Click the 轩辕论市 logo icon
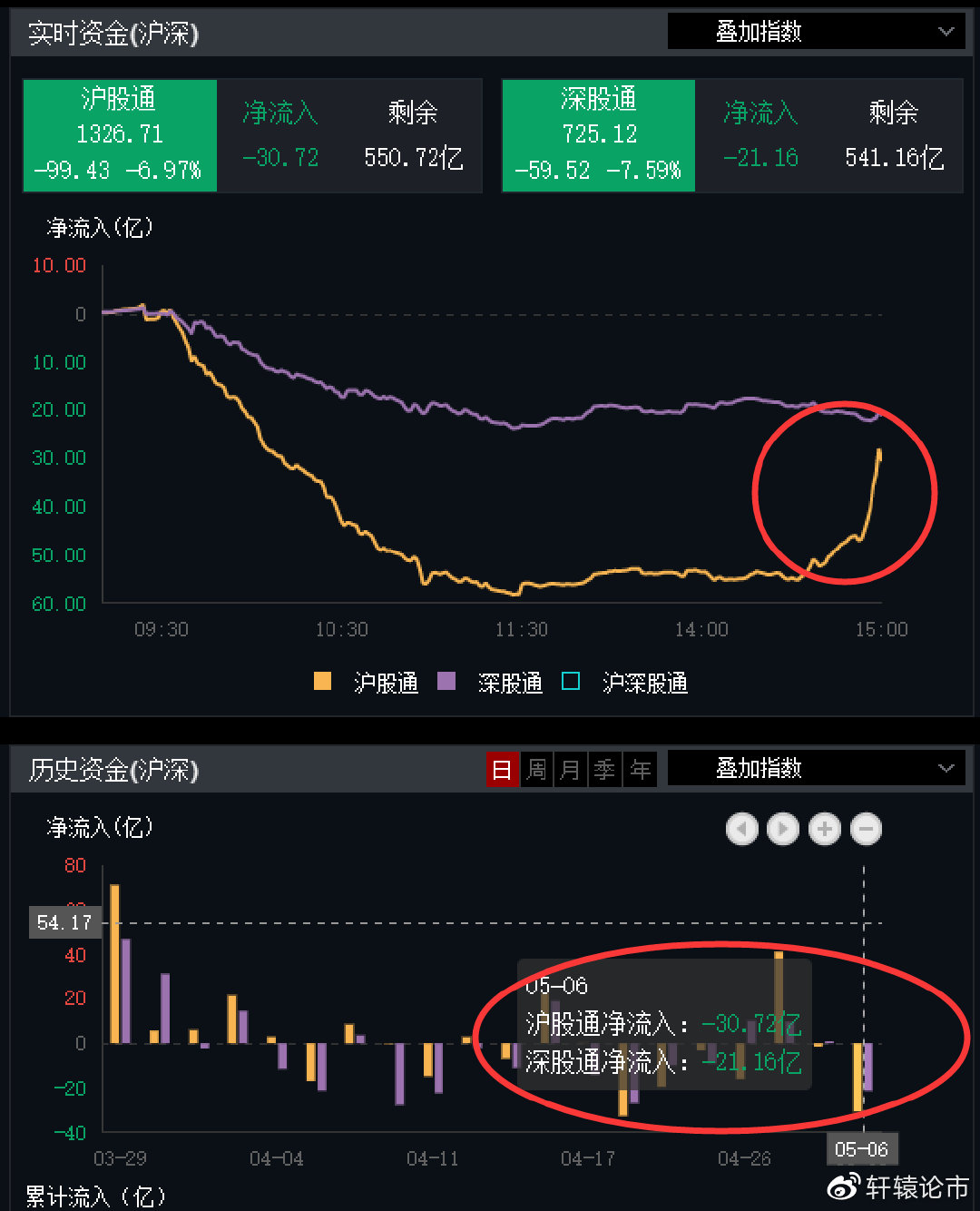980x1211 pixels. point(844,1187)
